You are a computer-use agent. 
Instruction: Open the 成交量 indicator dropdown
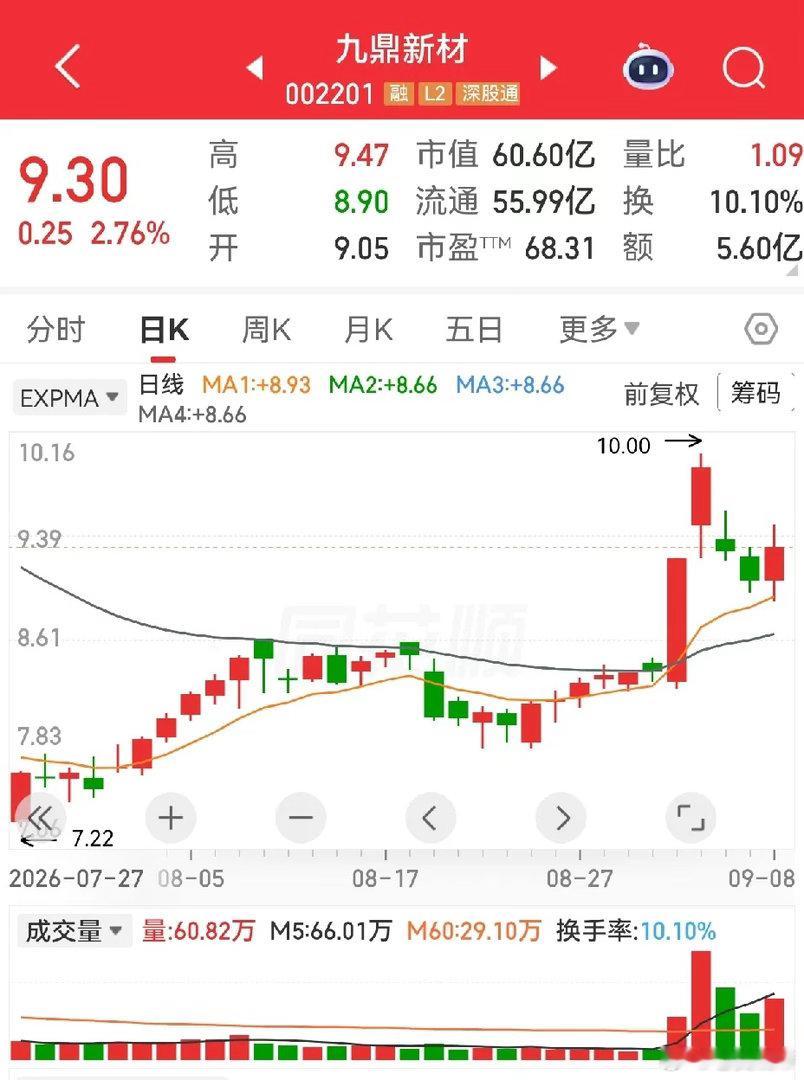click(74, 931)
